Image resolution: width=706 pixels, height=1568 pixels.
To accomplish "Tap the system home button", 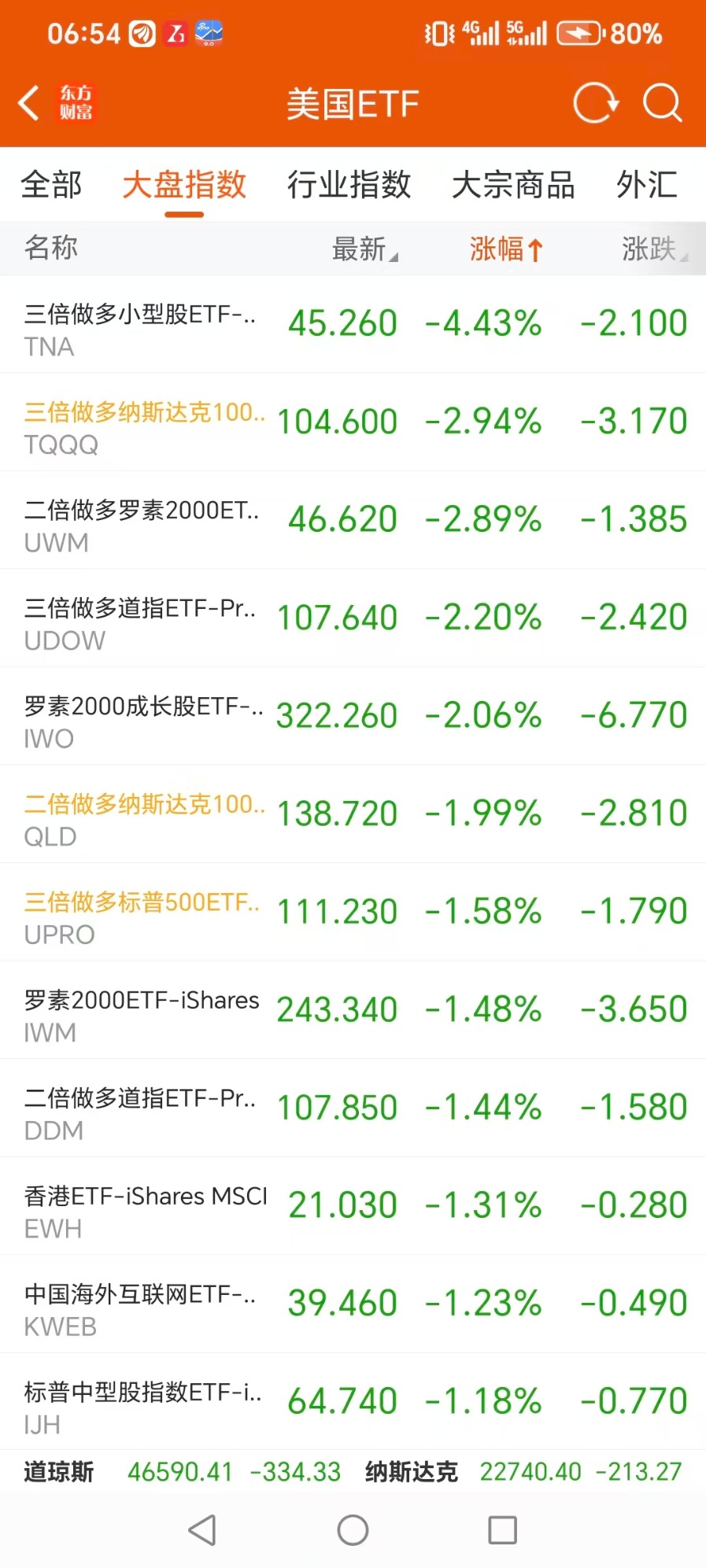I will coord(353,1530).
